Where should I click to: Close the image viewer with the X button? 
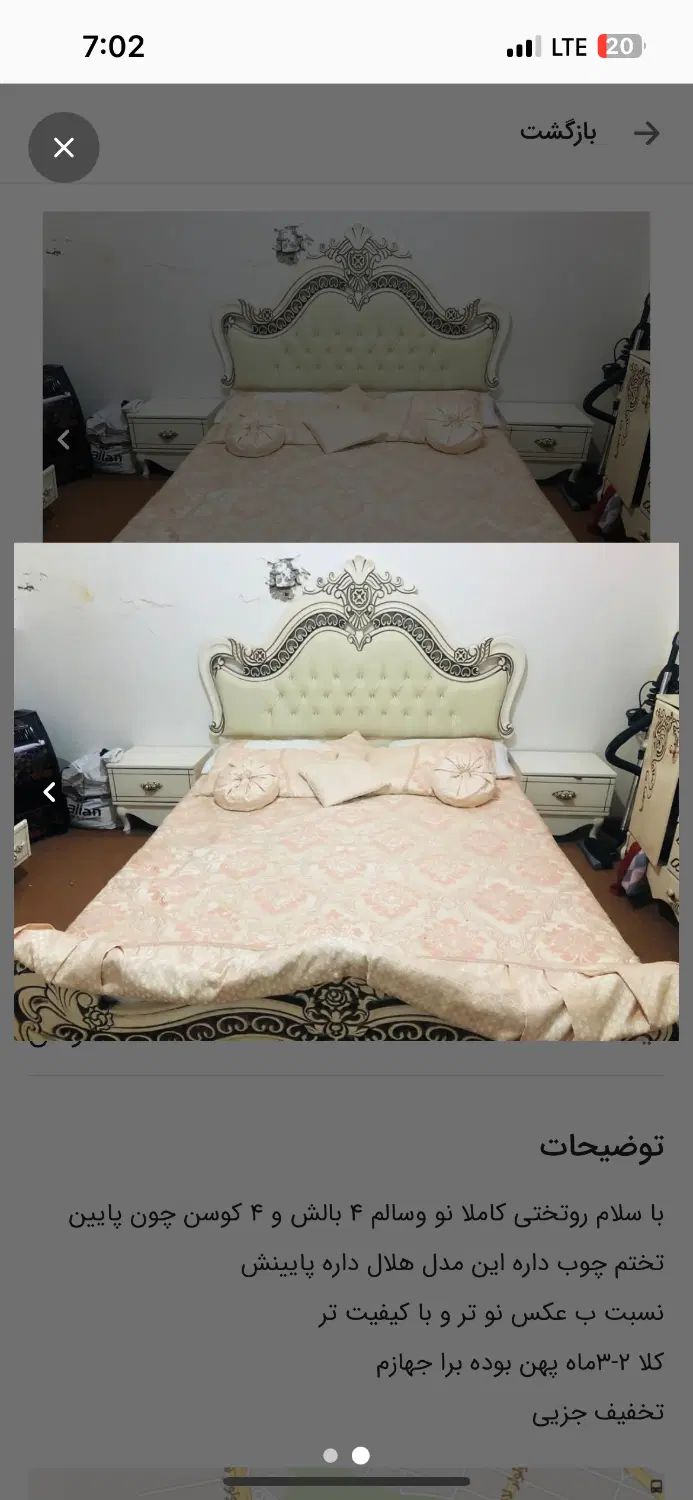click(x=64, y=148)
